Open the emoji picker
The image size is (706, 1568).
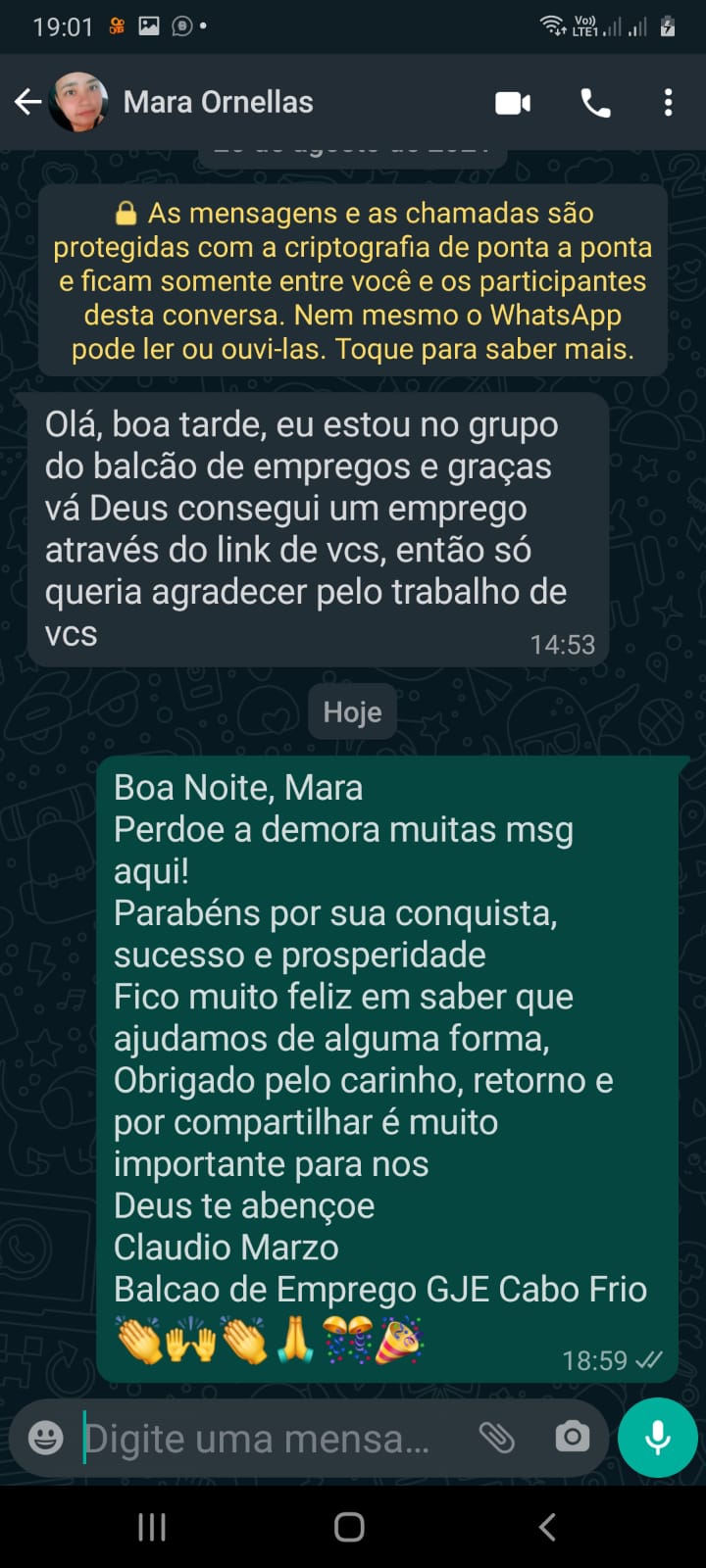(46, 1438)
